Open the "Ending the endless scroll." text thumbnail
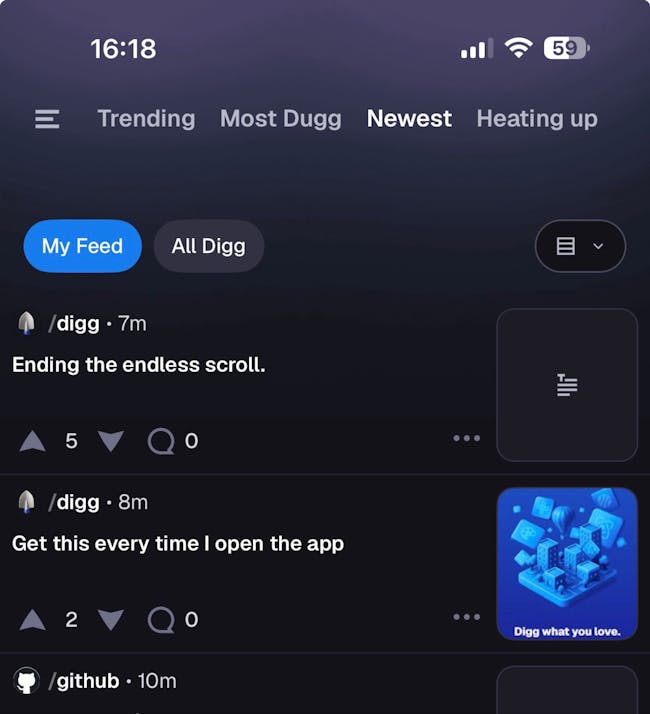 567,385
